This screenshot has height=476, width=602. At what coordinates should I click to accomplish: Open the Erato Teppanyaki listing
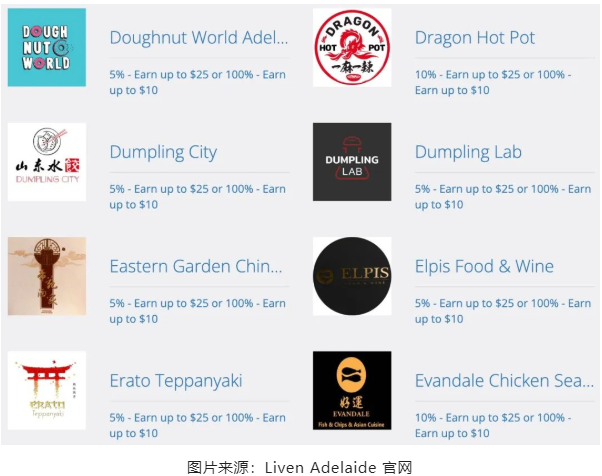(x=176, y=381)
